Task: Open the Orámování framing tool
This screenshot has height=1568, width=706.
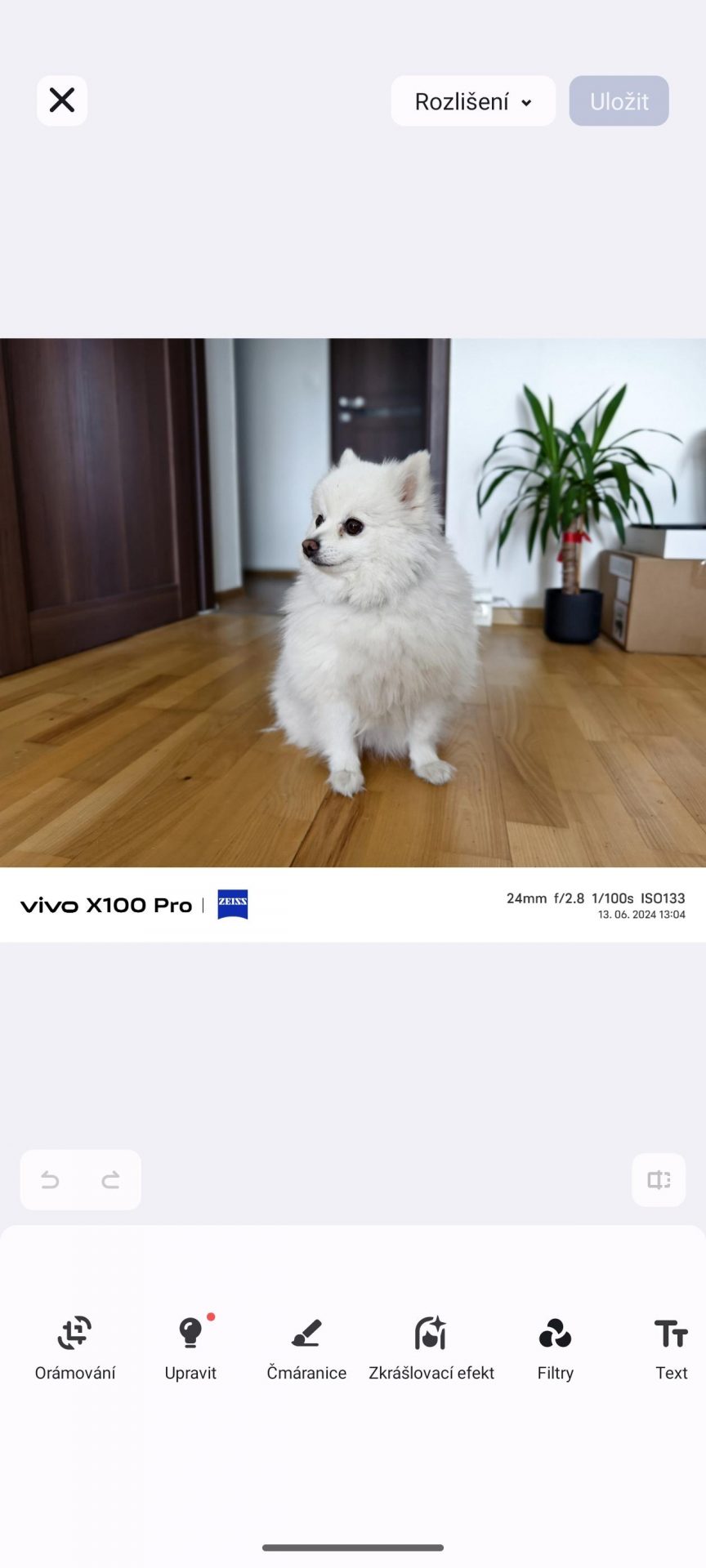Action: 75,1348
